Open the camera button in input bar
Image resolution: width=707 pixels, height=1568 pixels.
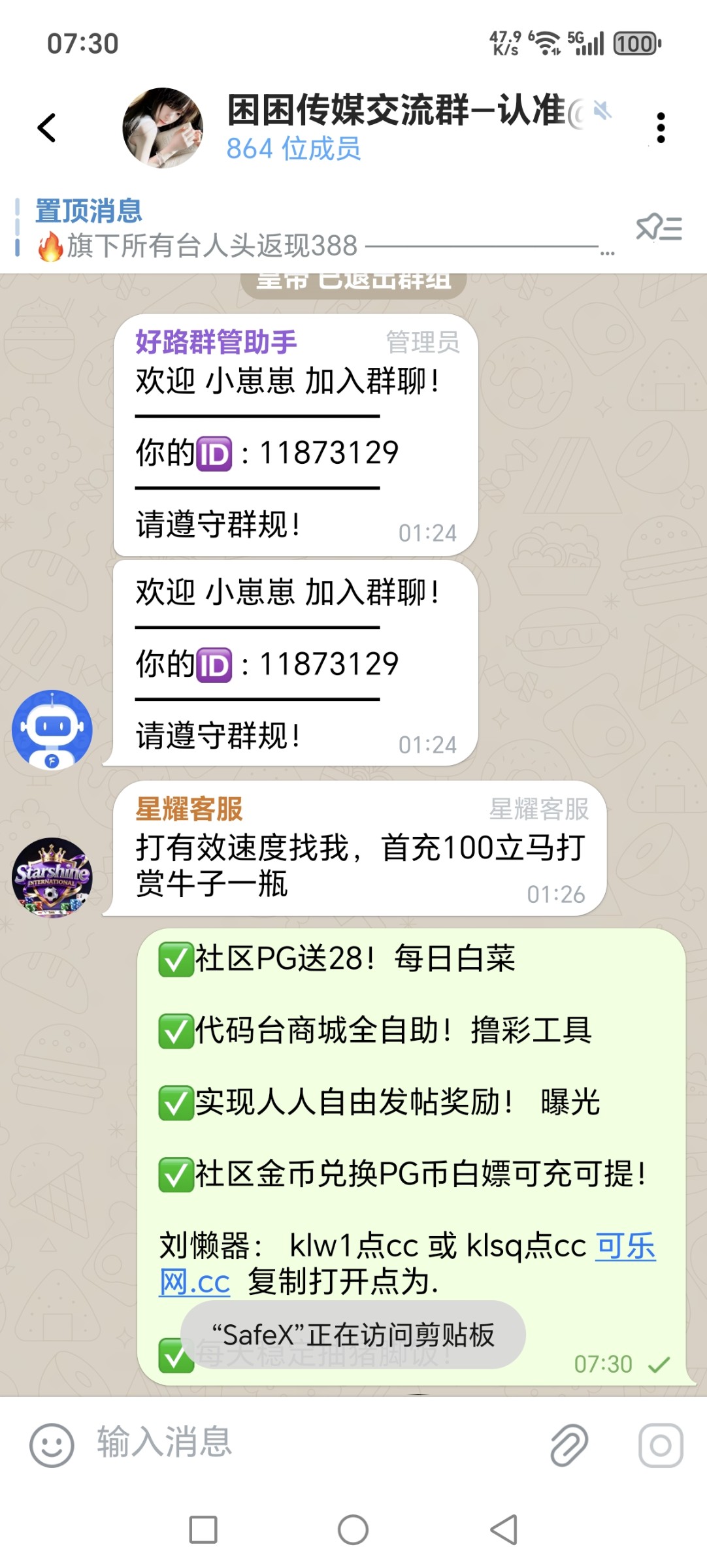pyautogui.click(x=661, y=1445)
